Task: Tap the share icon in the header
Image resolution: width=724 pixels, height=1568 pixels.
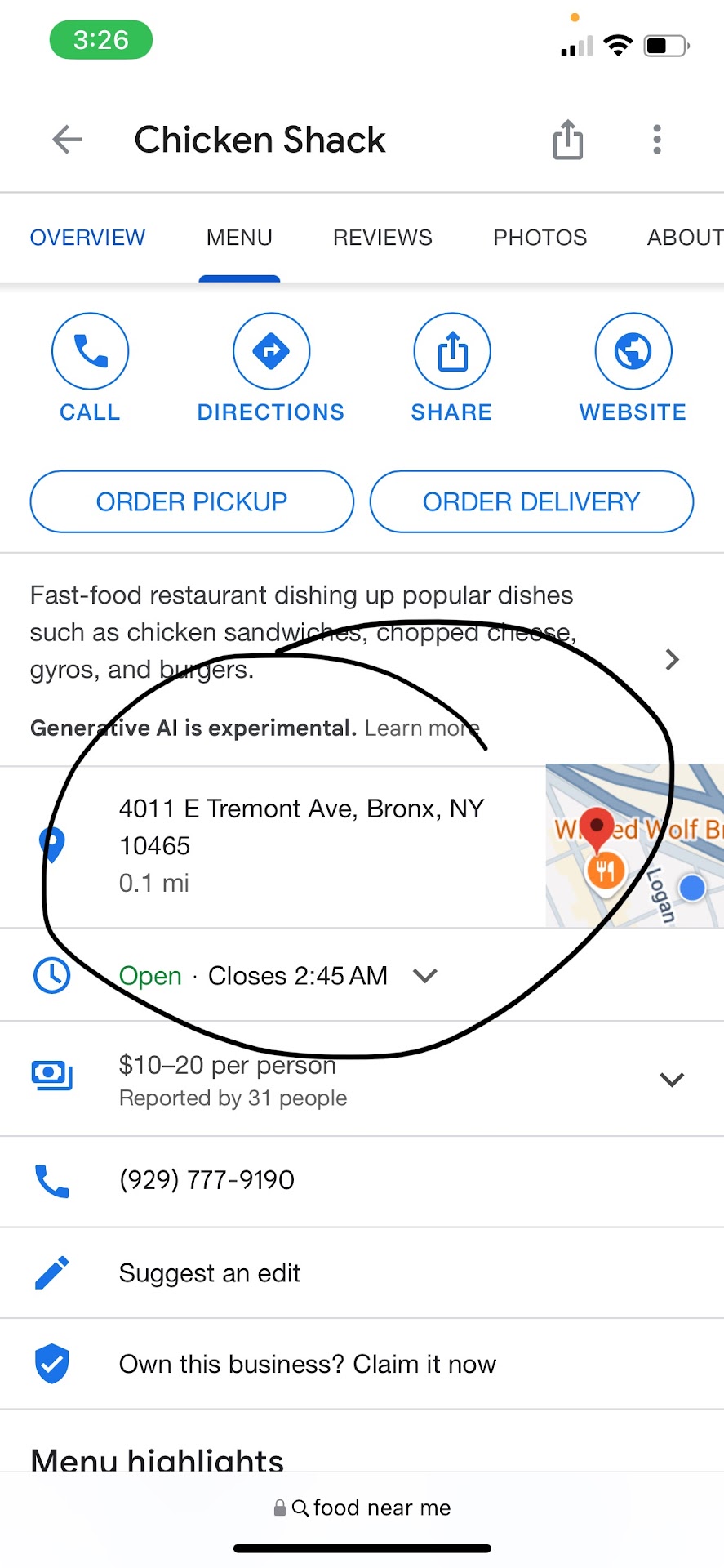Action: pos(567,140)
